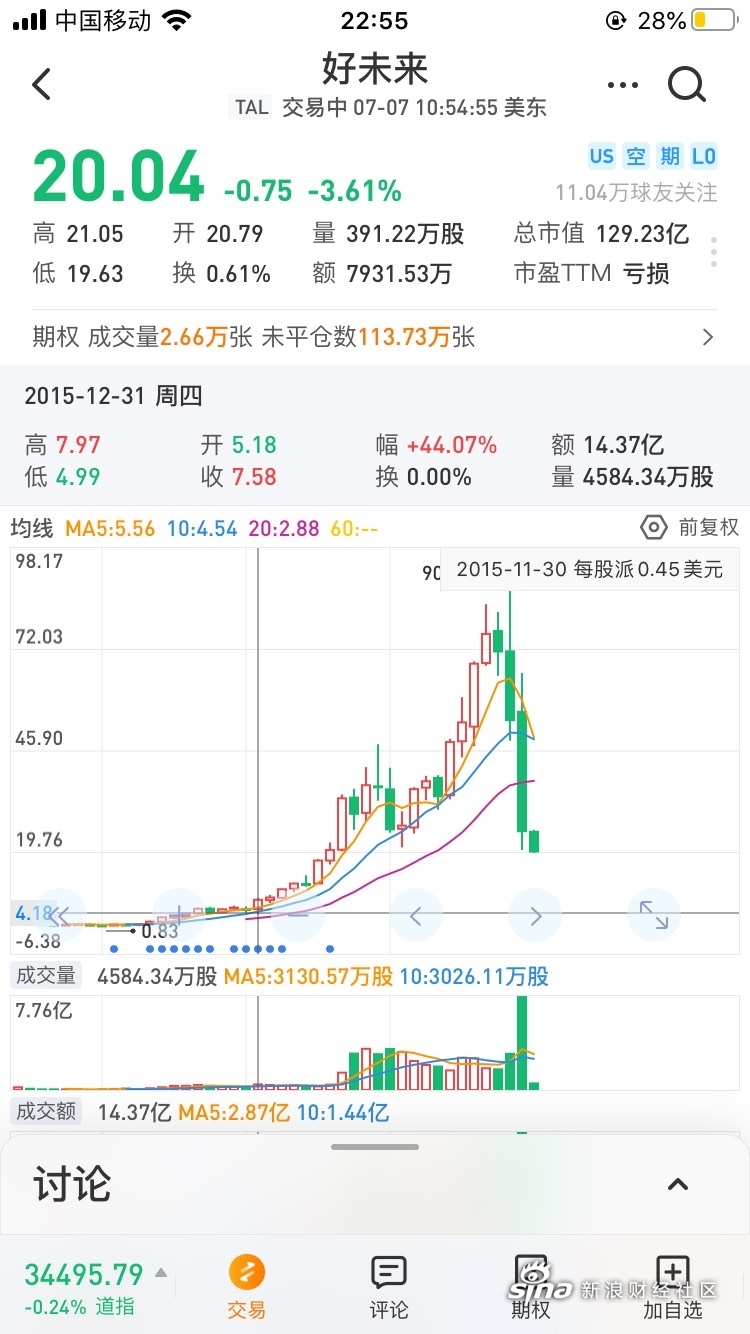750x1334 pixels.
Task: Open the 交易 trade tab
Action: (x=247, y=1288)
